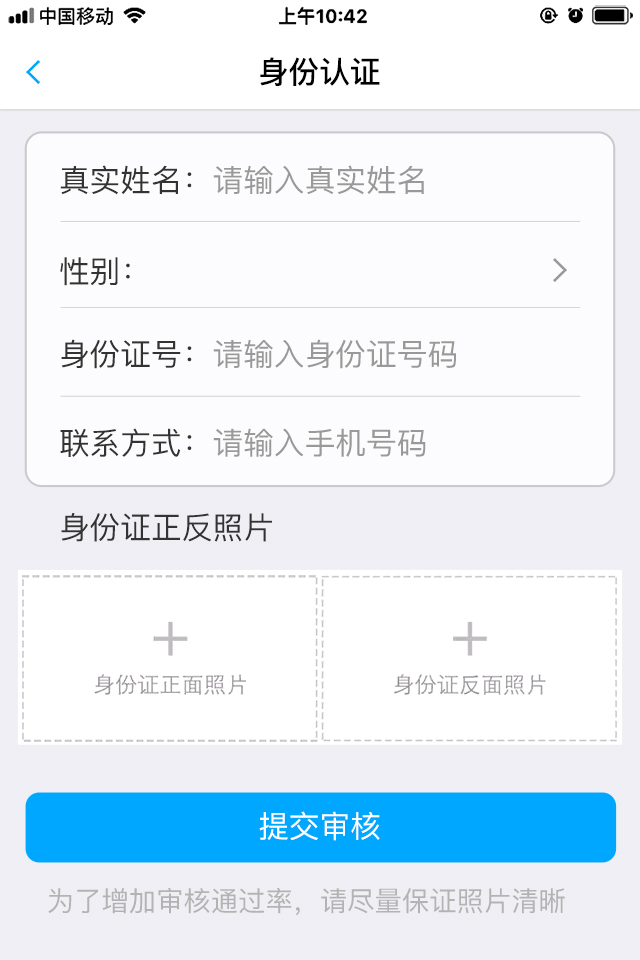Viewport: 640px width, 960px height.
Task: Open the 性别 gender selector
Action: pyautogui.click(x=320, y=270)
